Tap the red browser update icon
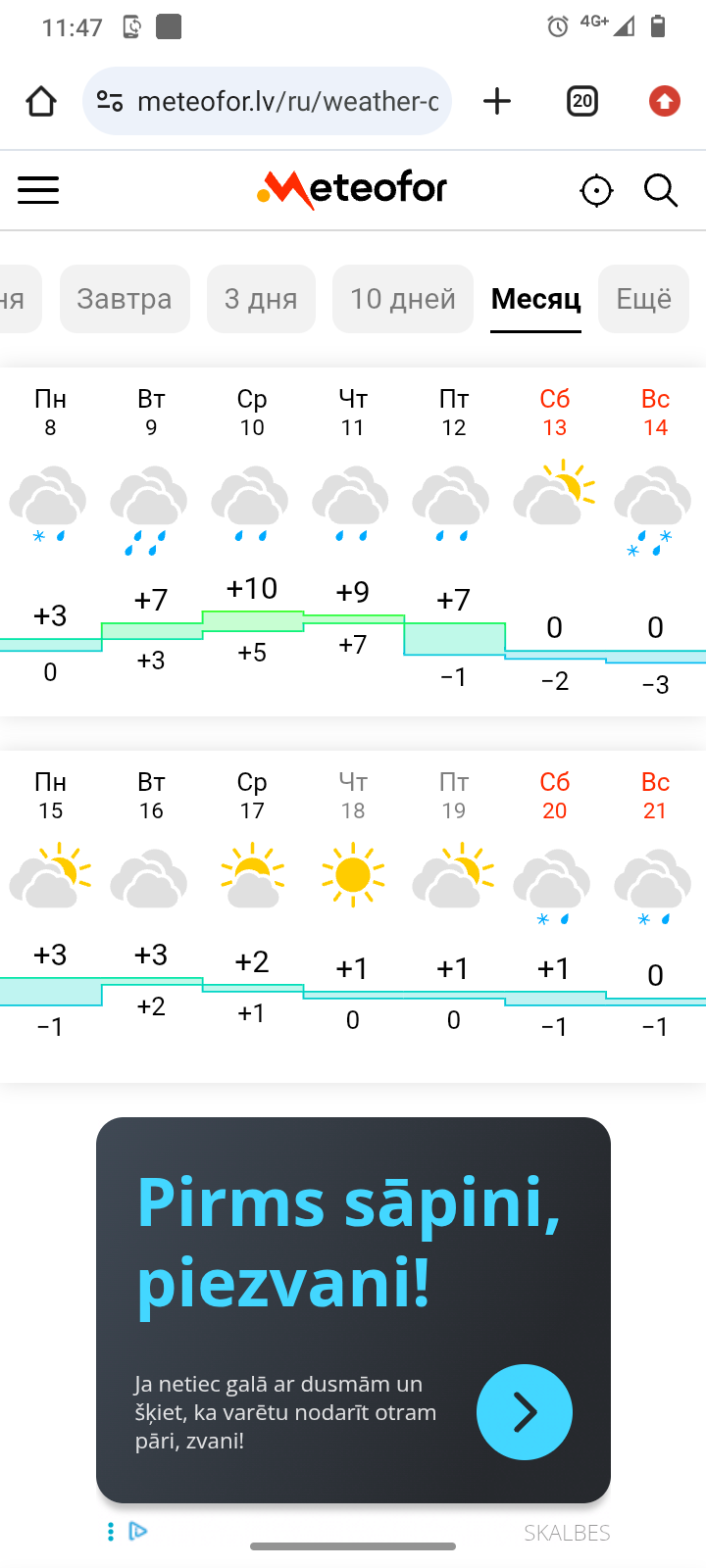 (665, 101)
